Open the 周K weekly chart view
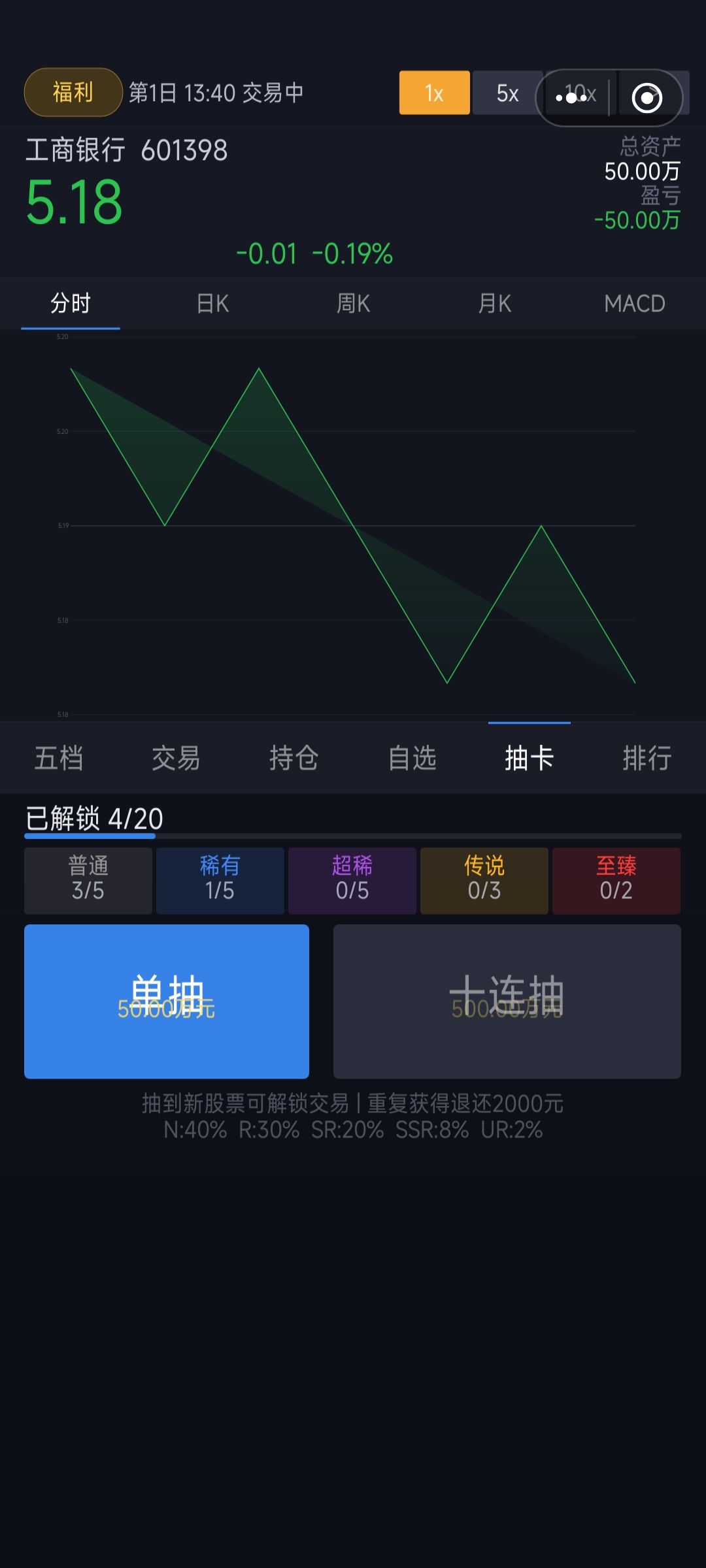 353,303
